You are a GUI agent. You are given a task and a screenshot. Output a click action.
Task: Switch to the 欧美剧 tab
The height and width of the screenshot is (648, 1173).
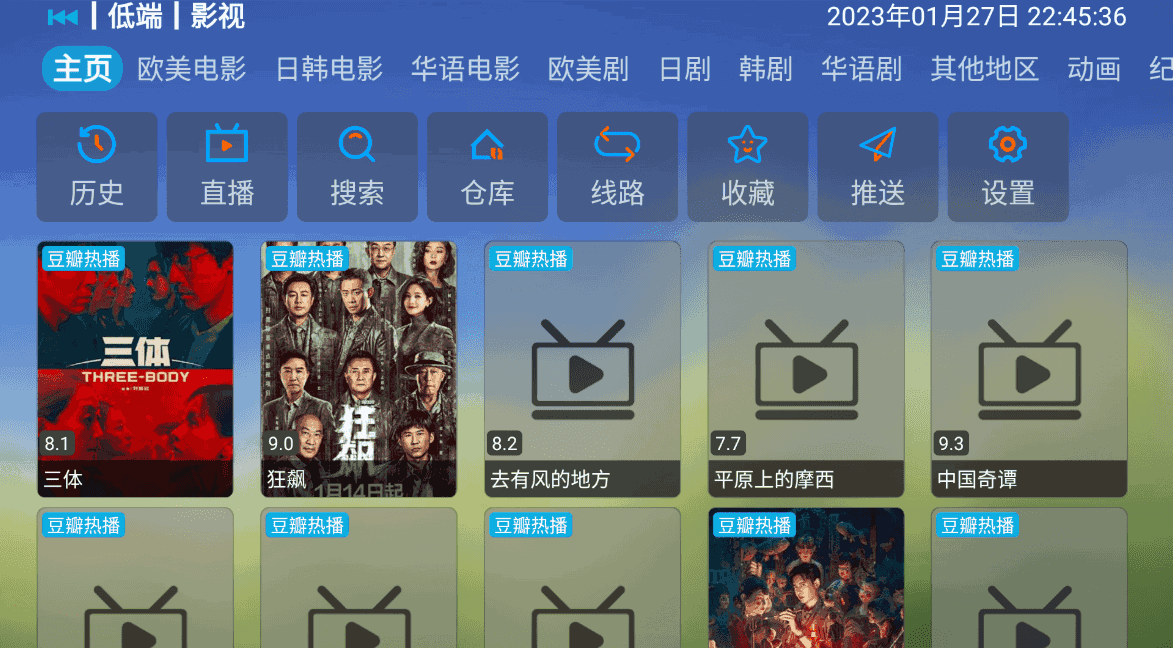pos(588,69)
